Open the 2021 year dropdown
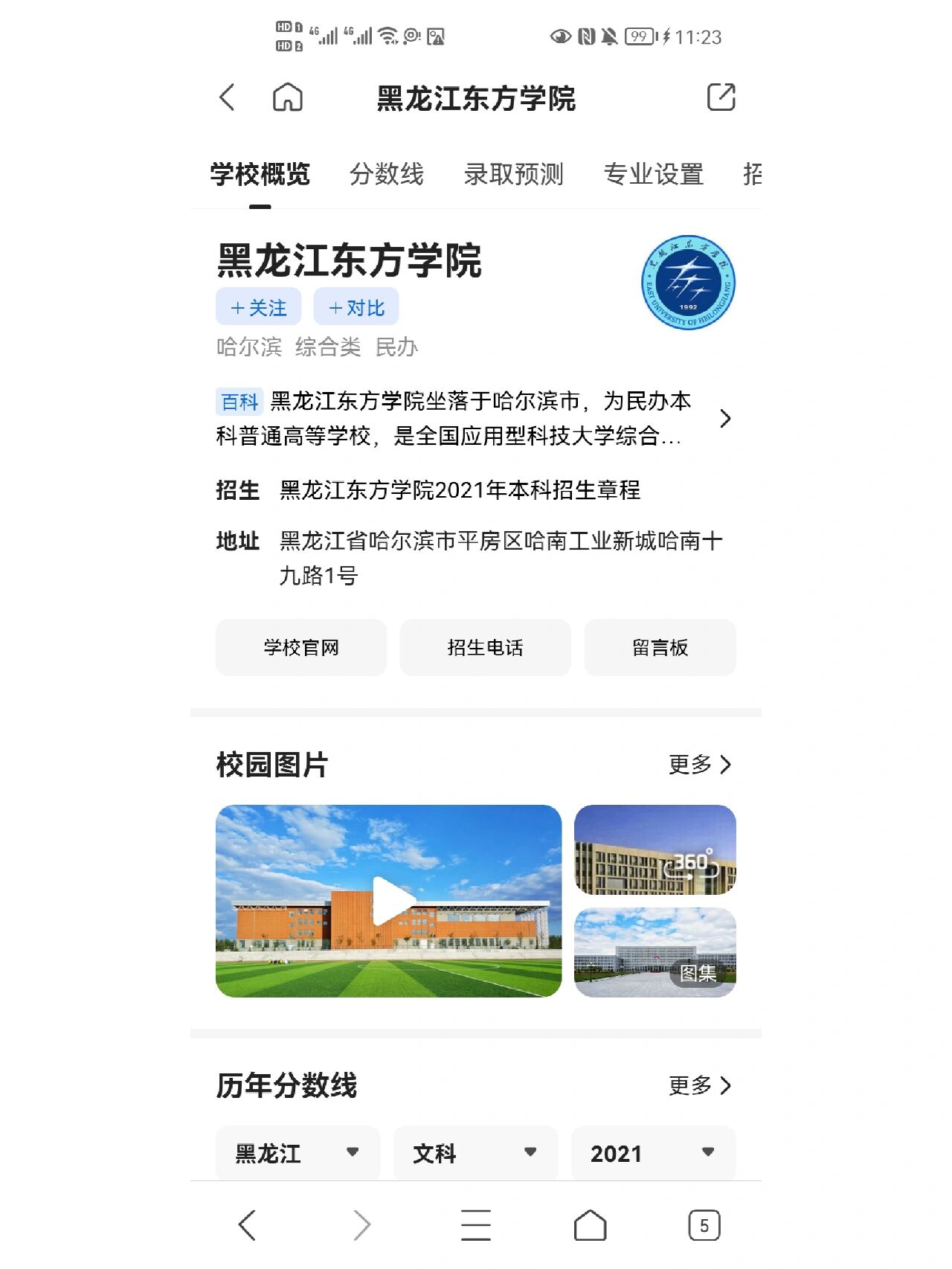The height and width of the screenshot is (1269, 952). [x=652, y=1153]
